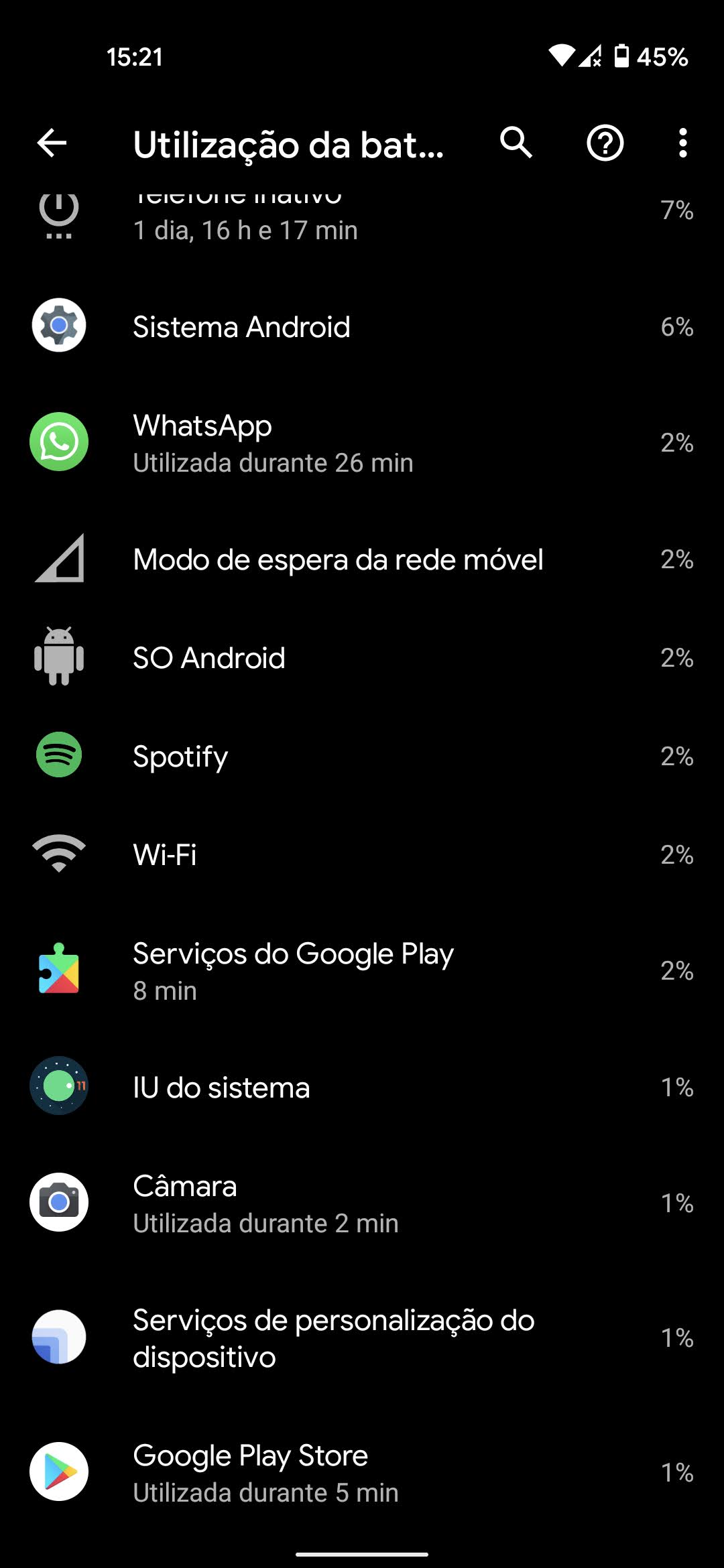Open Sistema Android battery details
The width and height of the screenshot is (724, 1568).
pos(362,326)
